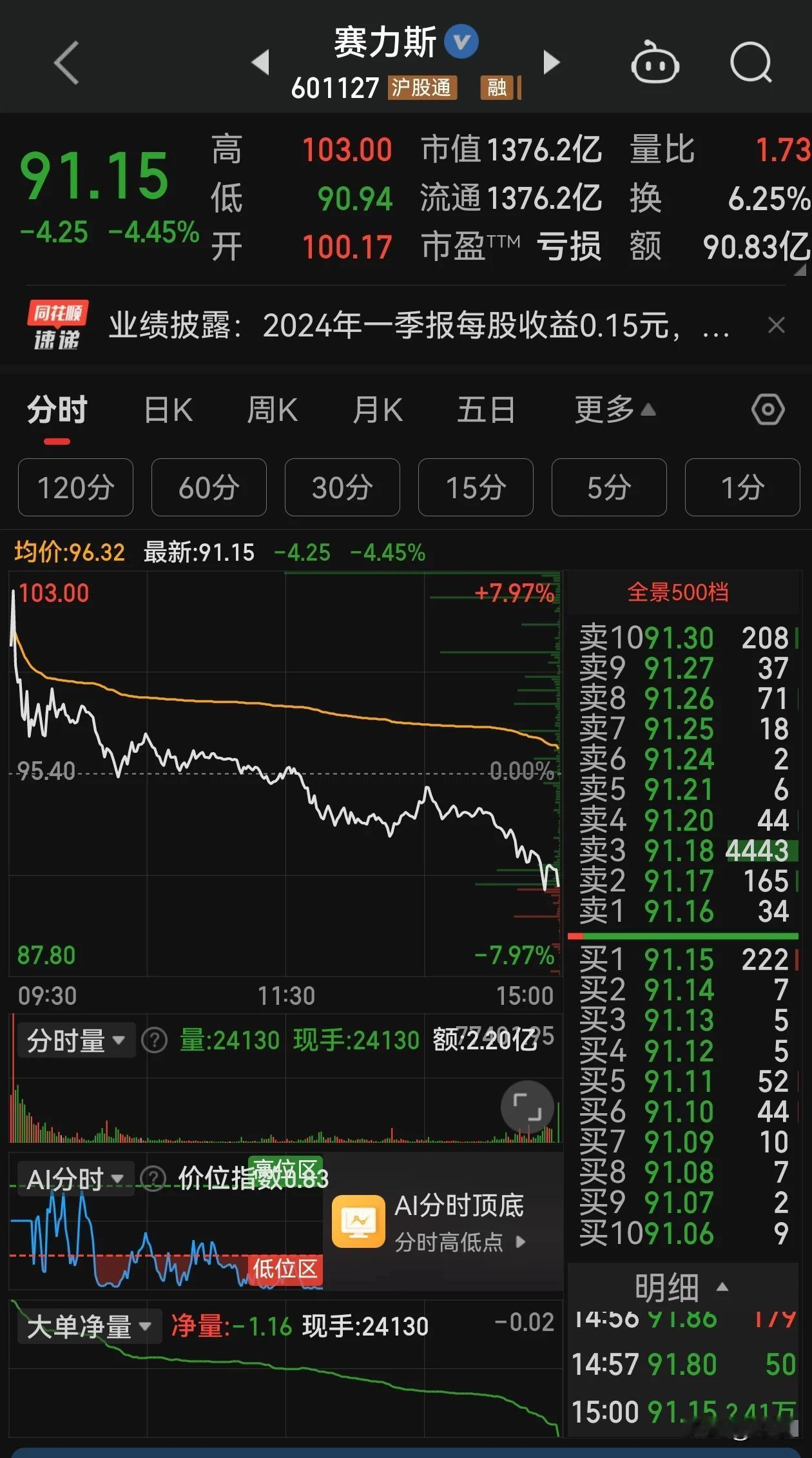Expand the chart to fullscreen

(x=527, y=1107)
